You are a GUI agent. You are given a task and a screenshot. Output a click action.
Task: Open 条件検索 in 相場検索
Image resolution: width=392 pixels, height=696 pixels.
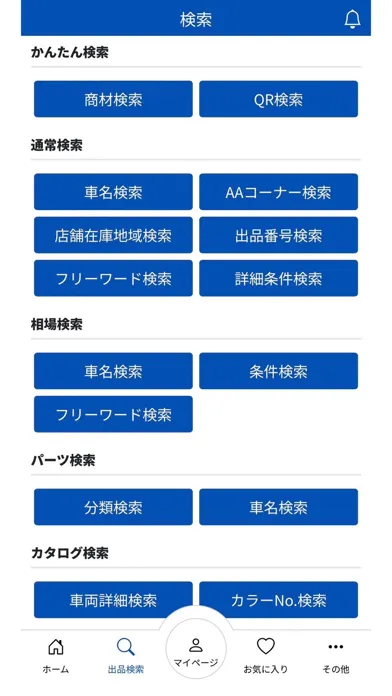[x=278, y=371]
